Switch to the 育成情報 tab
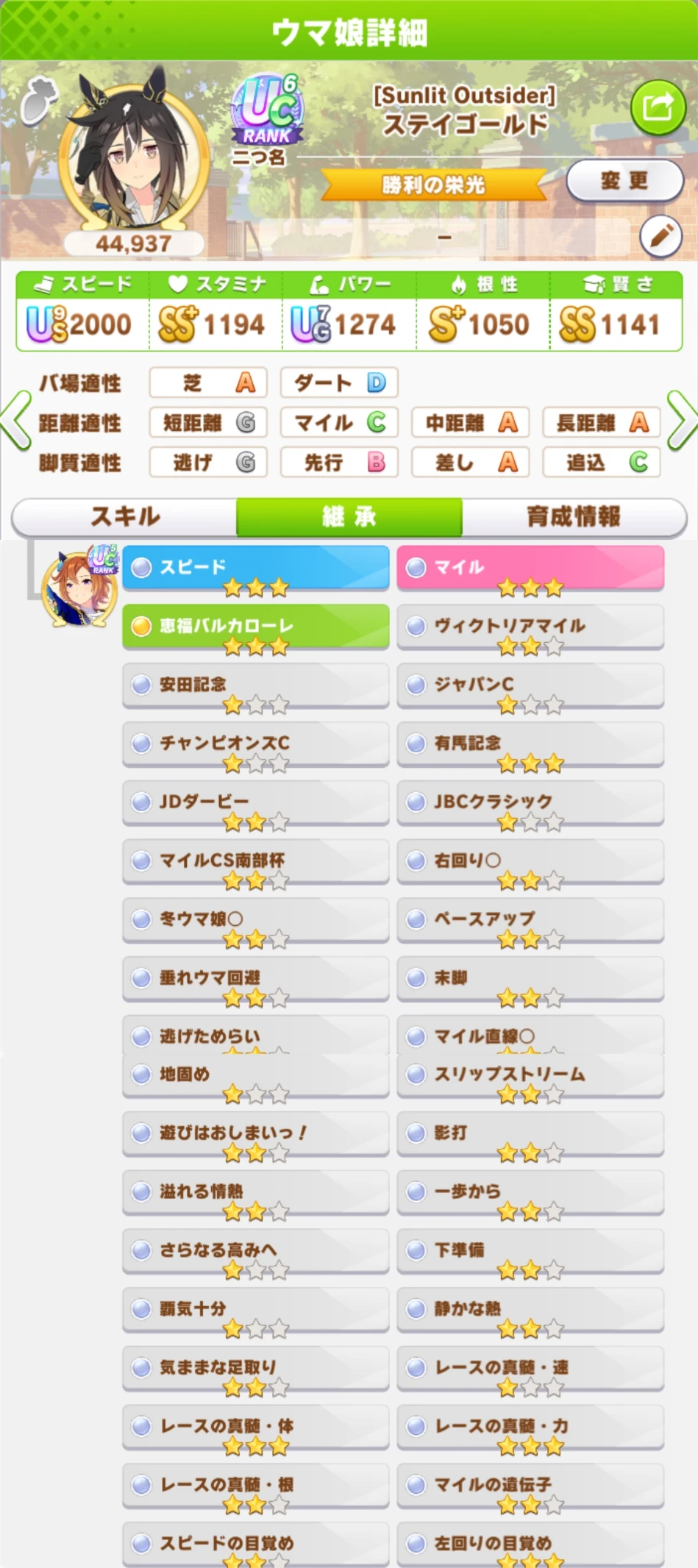Viewport: 698px width, 1568px height. [x=574, y=516]
